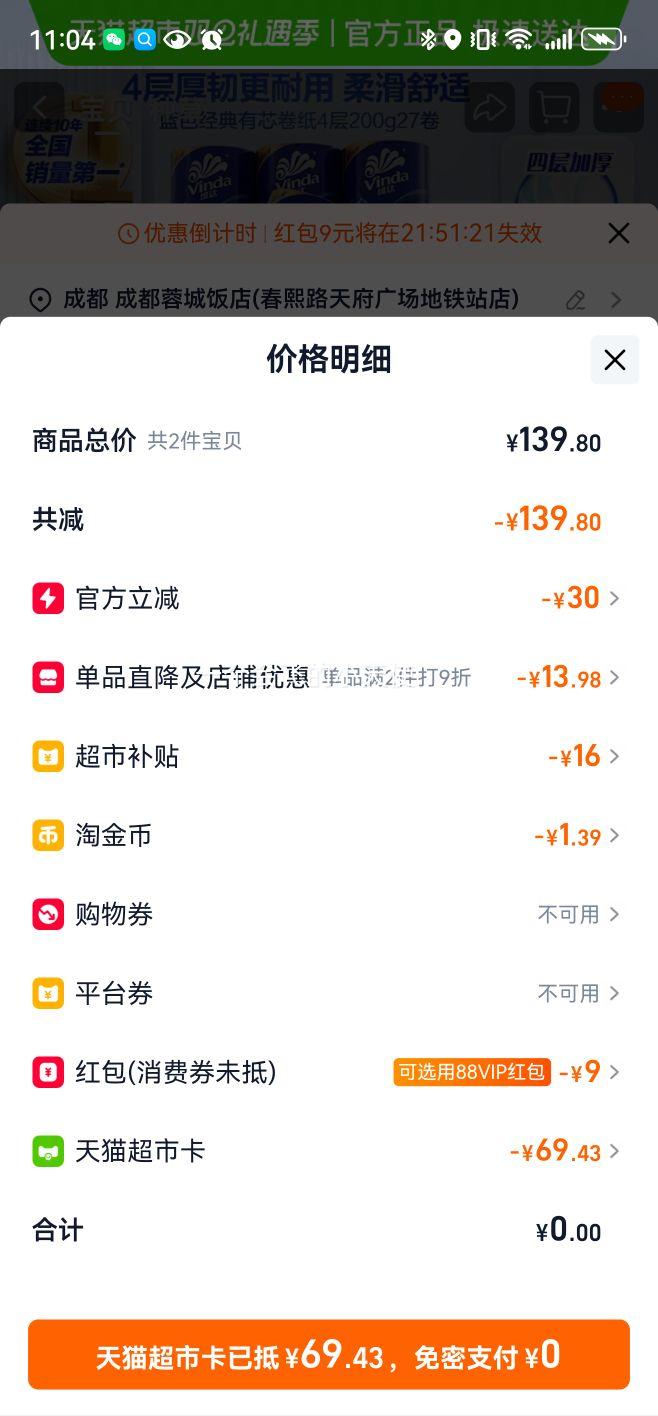Tap 免密支付 ¥0 to pay
This screenshot has width=658, height=1416.
(x=329, y=1355)
